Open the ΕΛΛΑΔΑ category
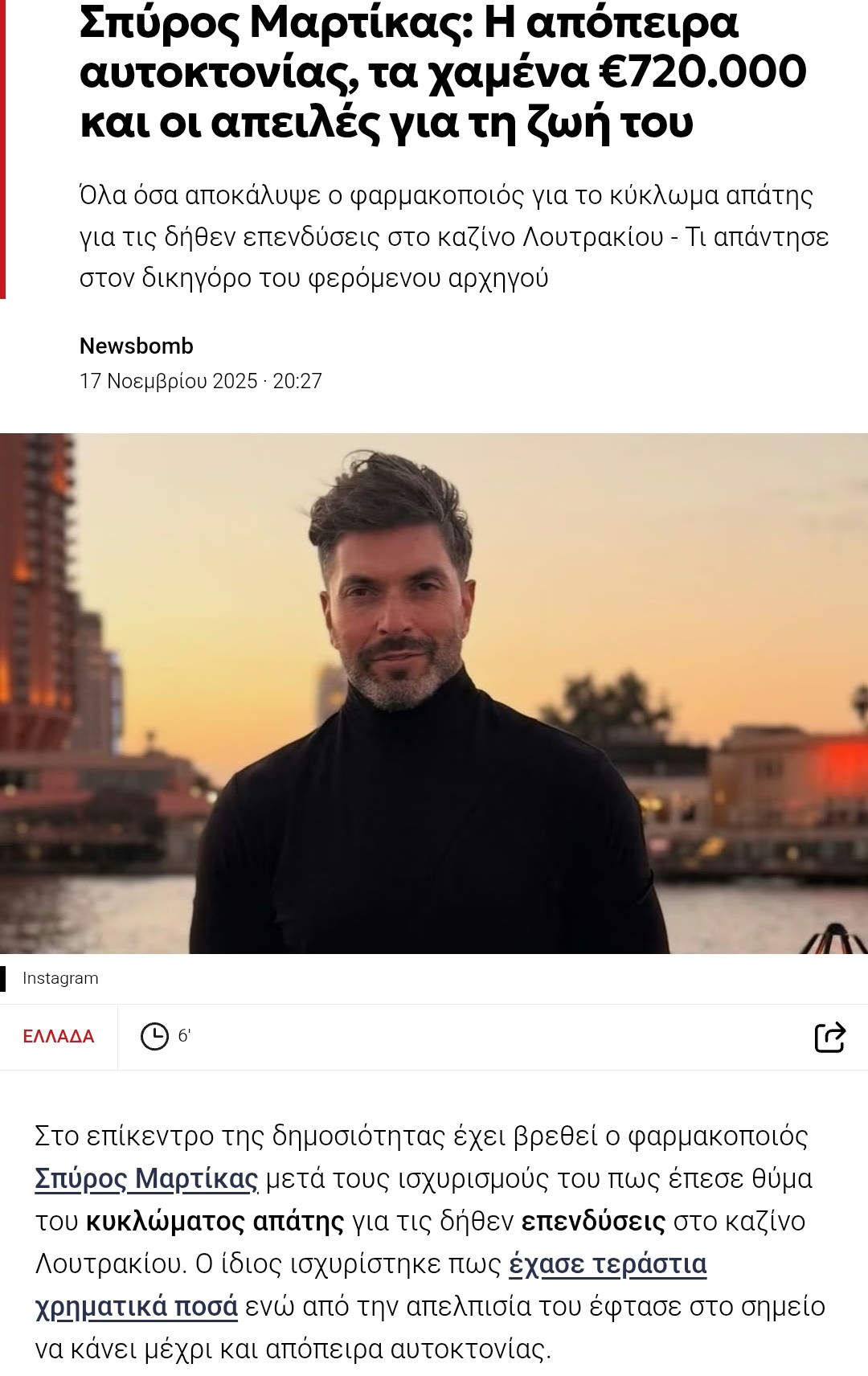 (59, 1037)
